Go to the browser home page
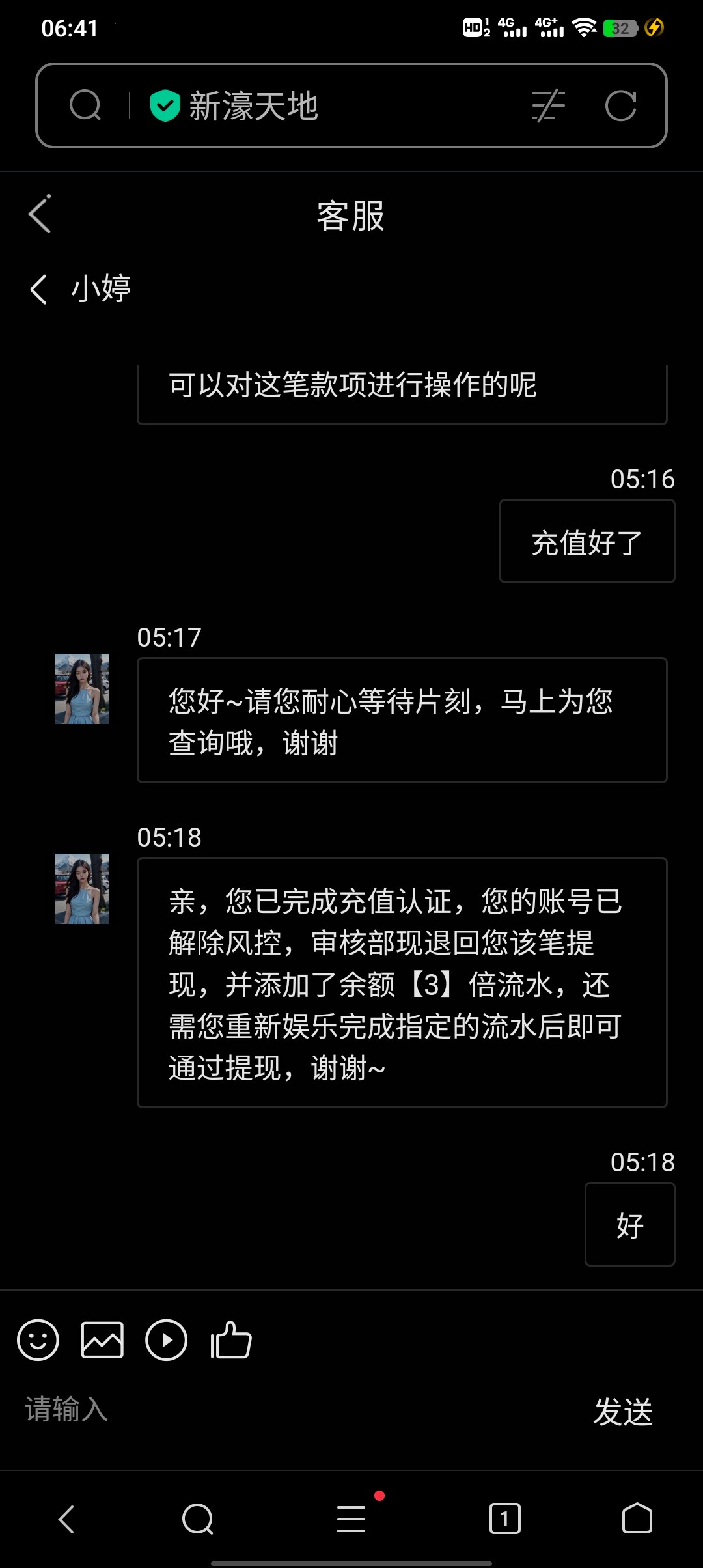The width and height of the screenshot is (703, 1568). tap(637, 1519)
